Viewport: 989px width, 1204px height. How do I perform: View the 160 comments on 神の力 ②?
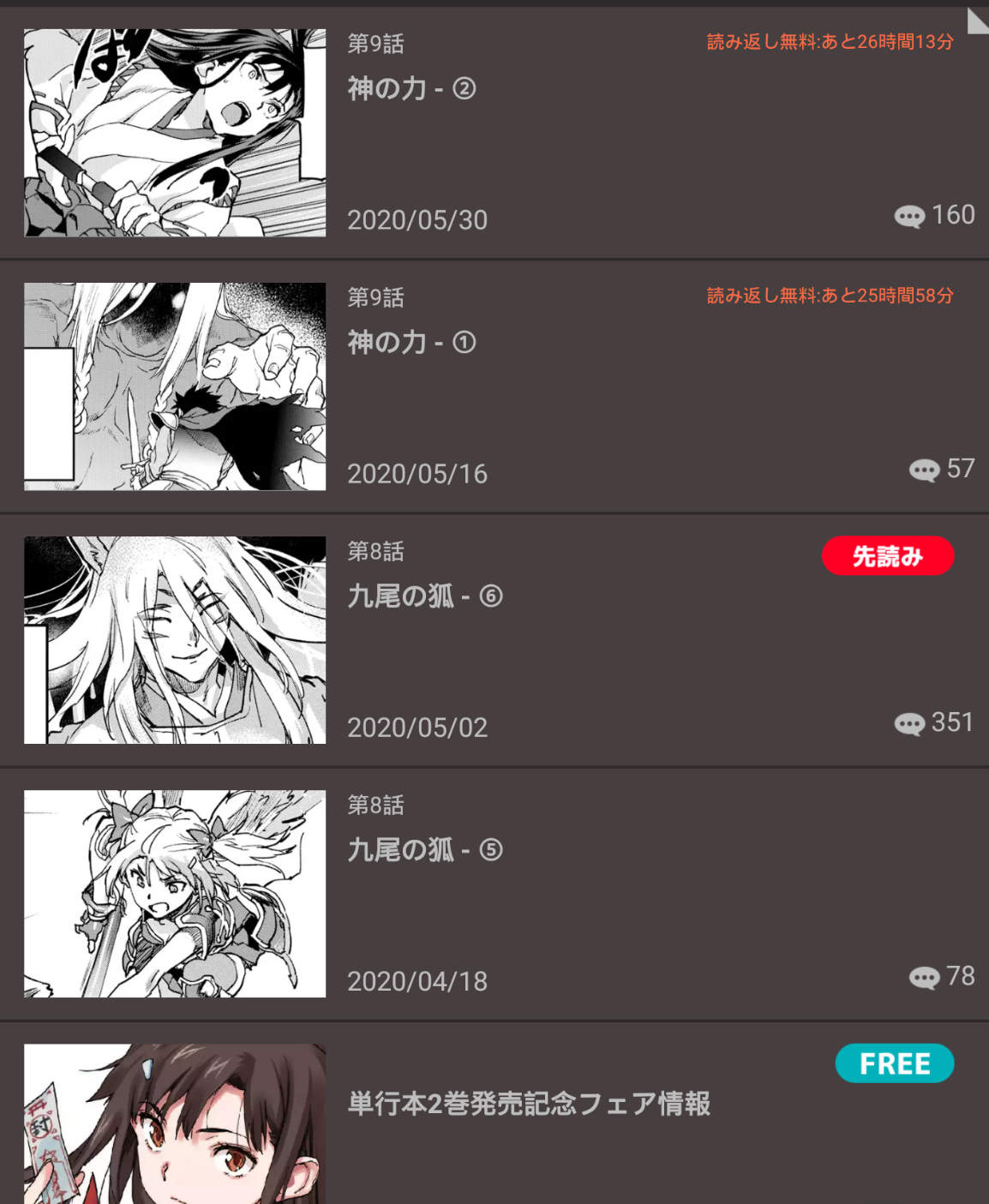point(934,215)
